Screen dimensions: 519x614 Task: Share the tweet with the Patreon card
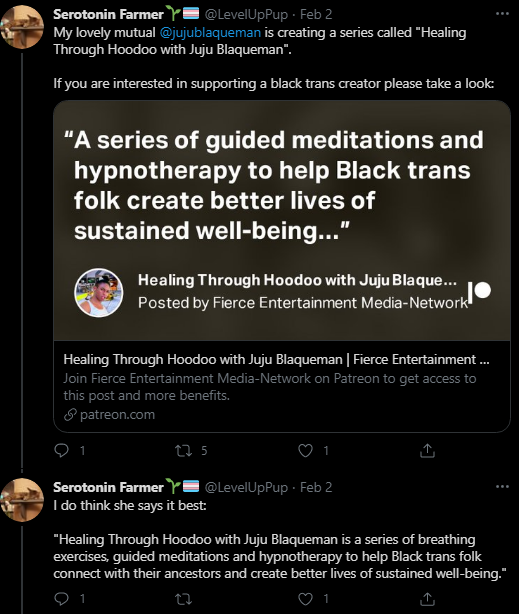pos(427,451)
